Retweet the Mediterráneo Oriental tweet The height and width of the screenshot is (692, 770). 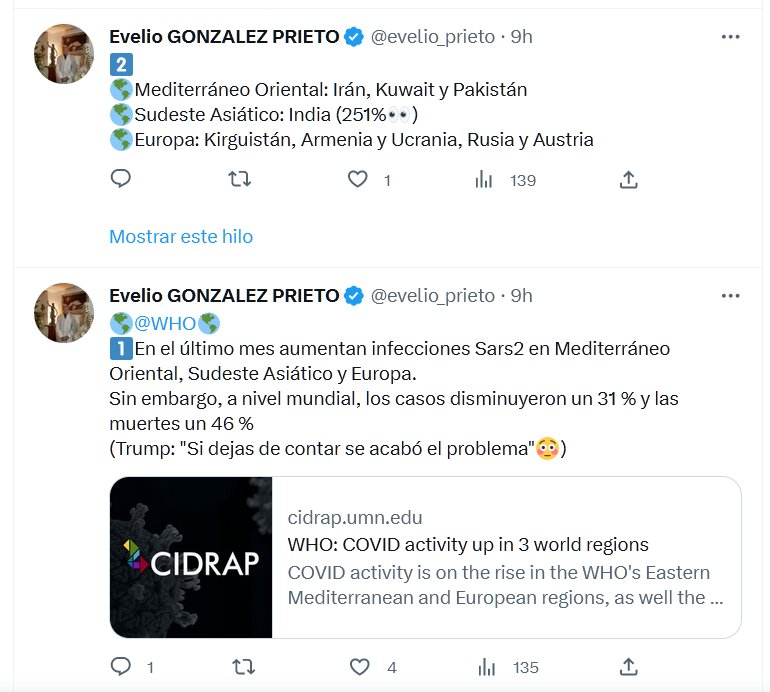point(240,180)
